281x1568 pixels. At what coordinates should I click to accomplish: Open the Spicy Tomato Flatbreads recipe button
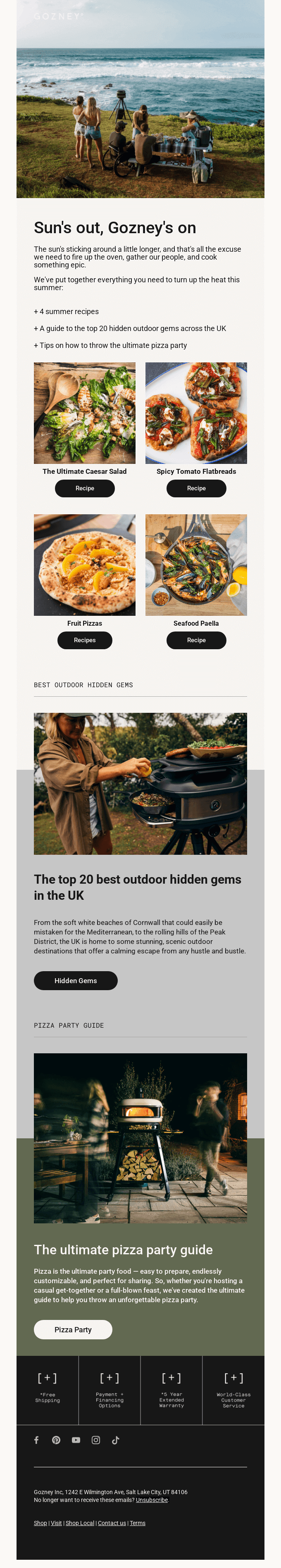tap(196, 488)
